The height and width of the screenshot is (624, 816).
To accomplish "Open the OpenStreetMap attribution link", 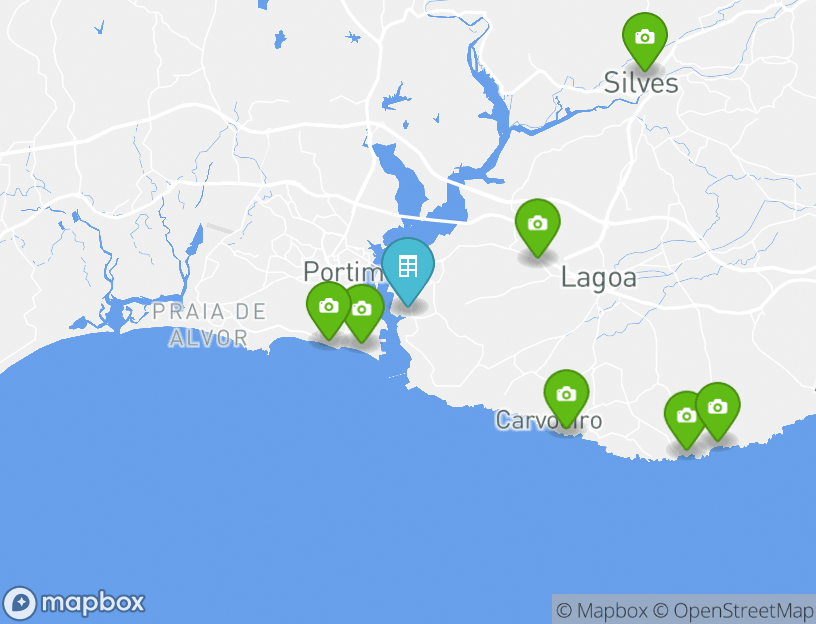I will [733, 610].
